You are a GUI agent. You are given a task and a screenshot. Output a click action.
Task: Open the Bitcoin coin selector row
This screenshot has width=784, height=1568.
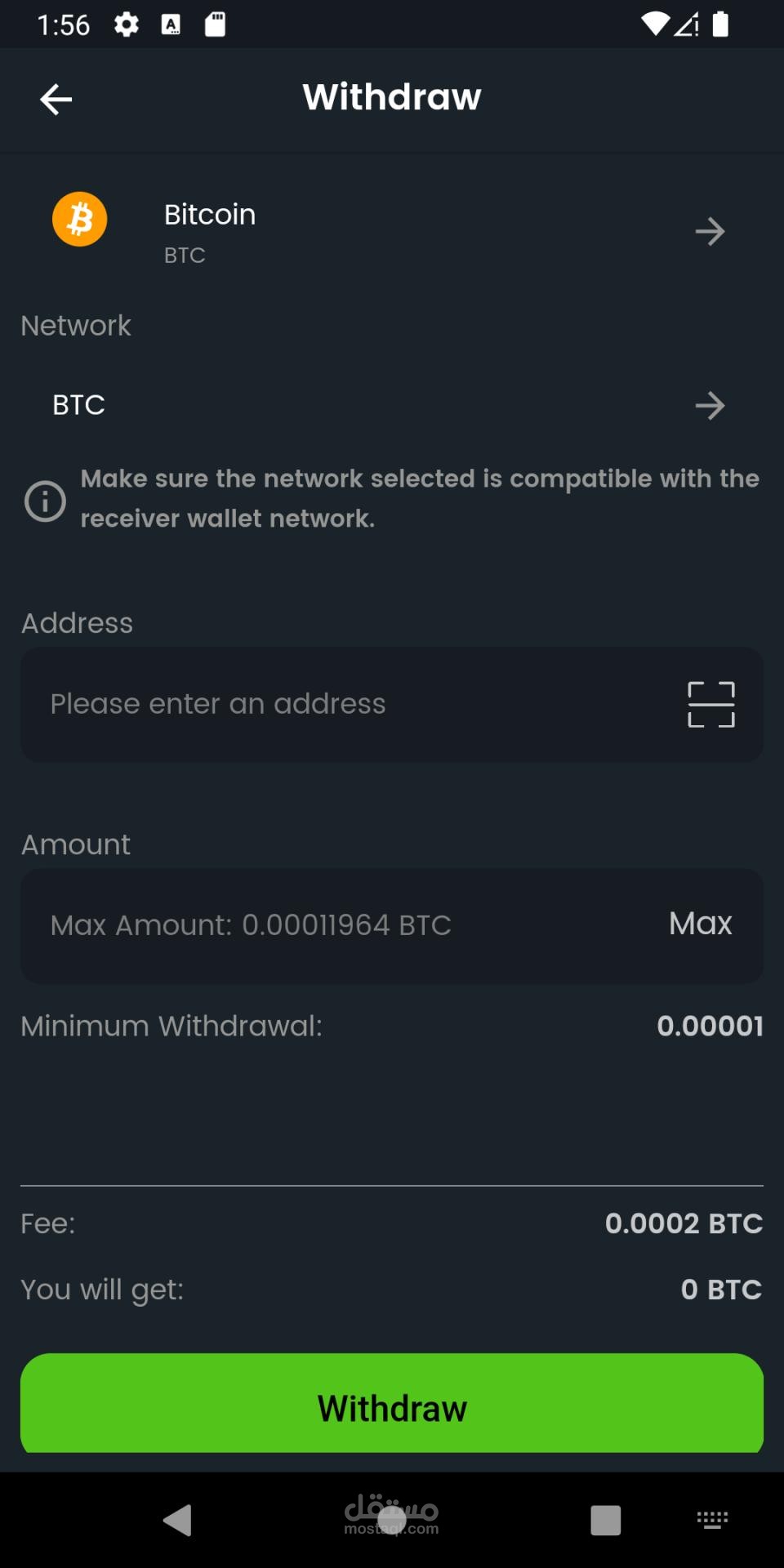pos(392,231)
